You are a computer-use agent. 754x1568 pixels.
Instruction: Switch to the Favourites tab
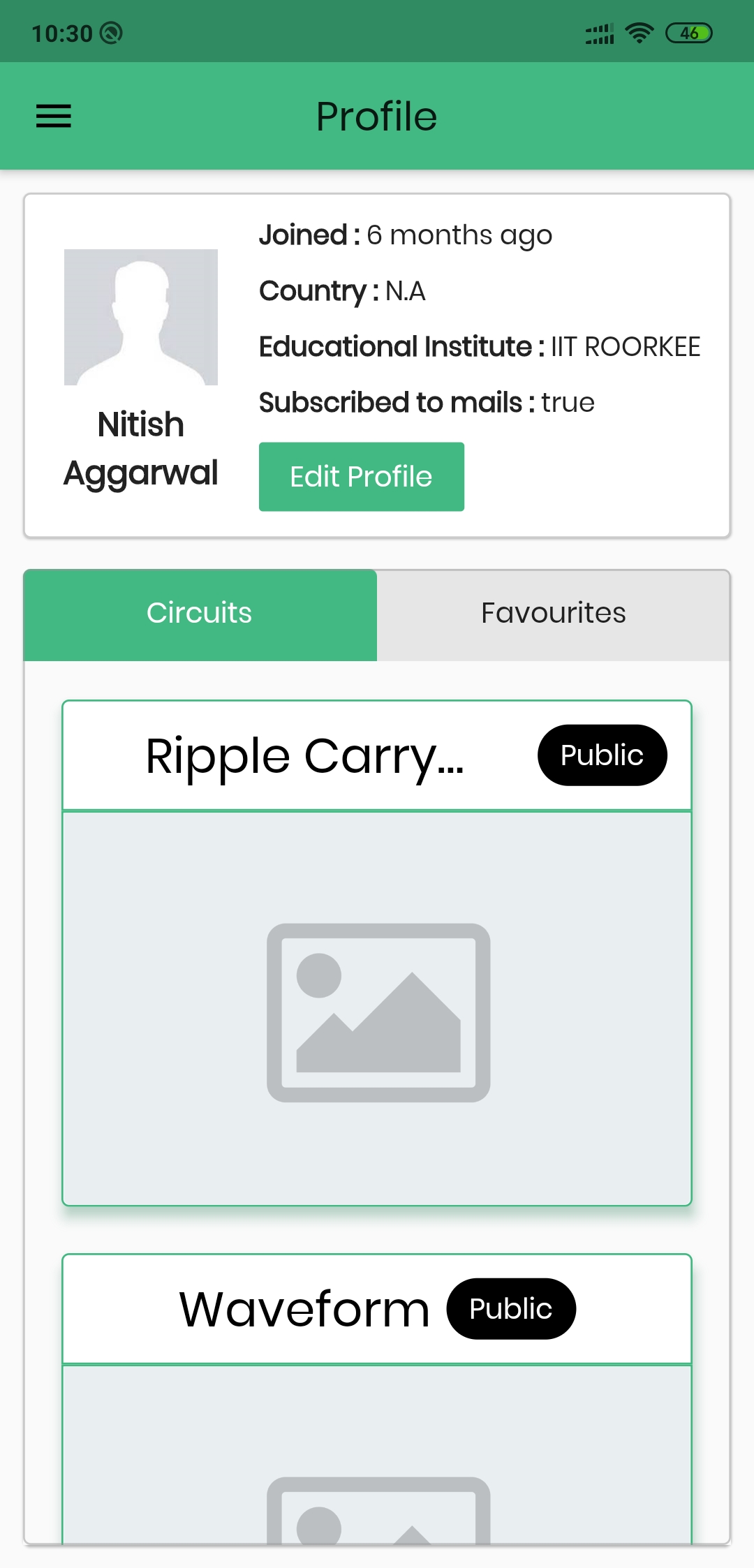[553, 614]
